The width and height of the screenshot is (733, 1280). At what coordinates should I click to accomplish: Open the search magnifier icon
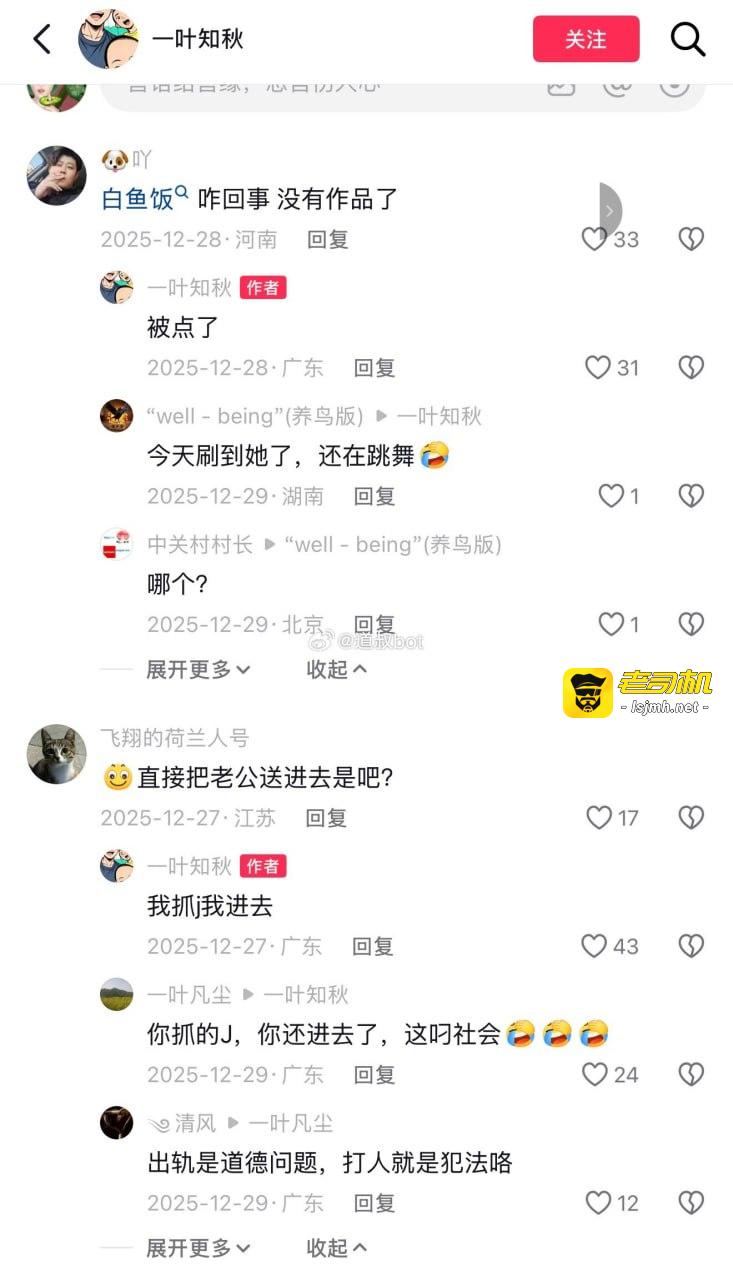pos(688,39)
